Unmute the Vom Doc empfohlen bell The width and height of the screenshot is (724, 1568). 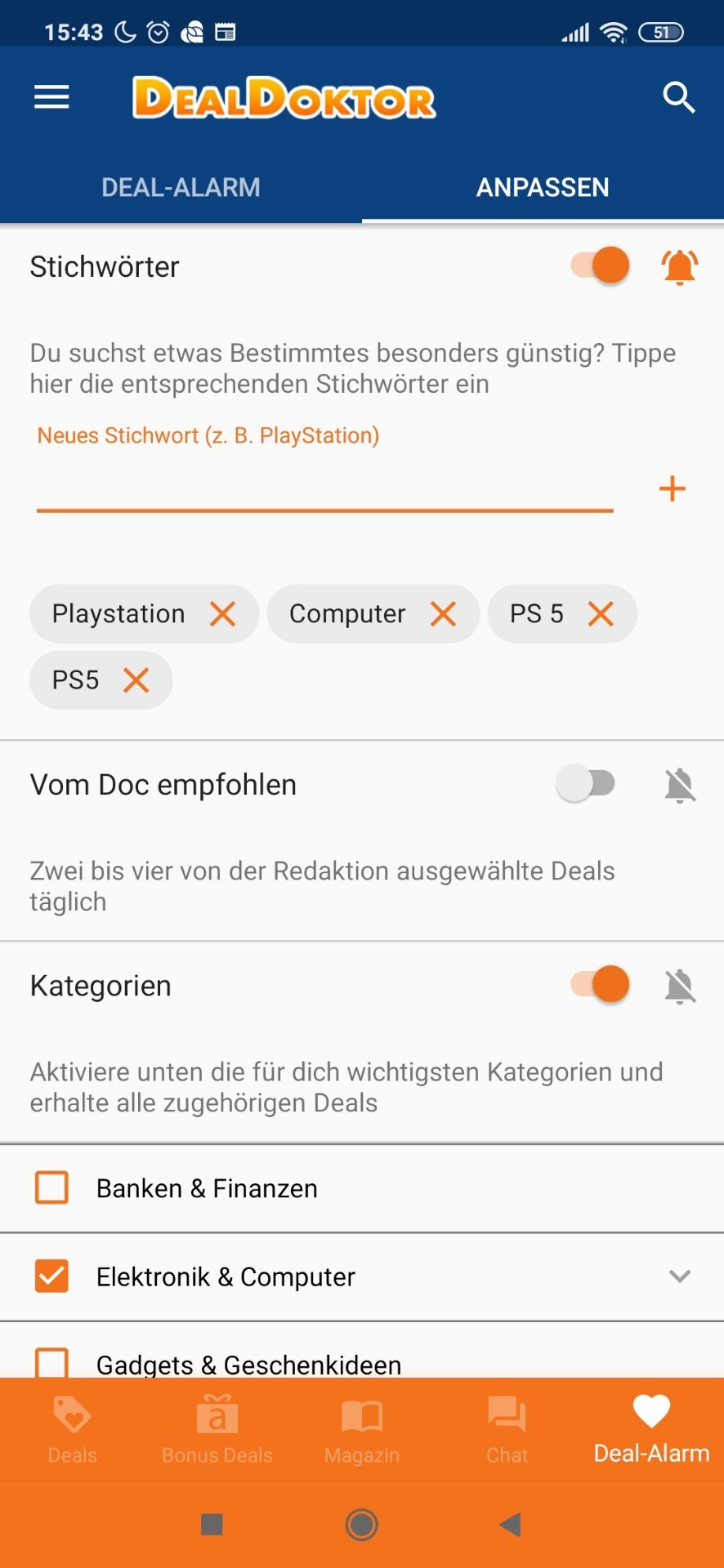coord(680,786)
